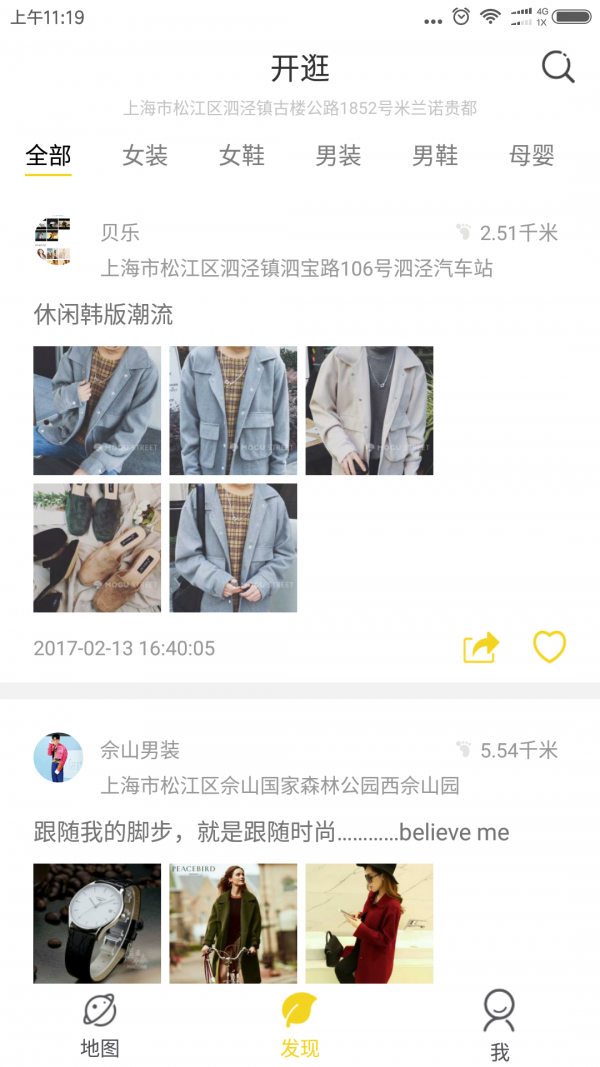Image resolution: width=600 pixels, height=1067 pixels.
Task: View the watch photo in 佘山男装's post
Action: point(97,923)
